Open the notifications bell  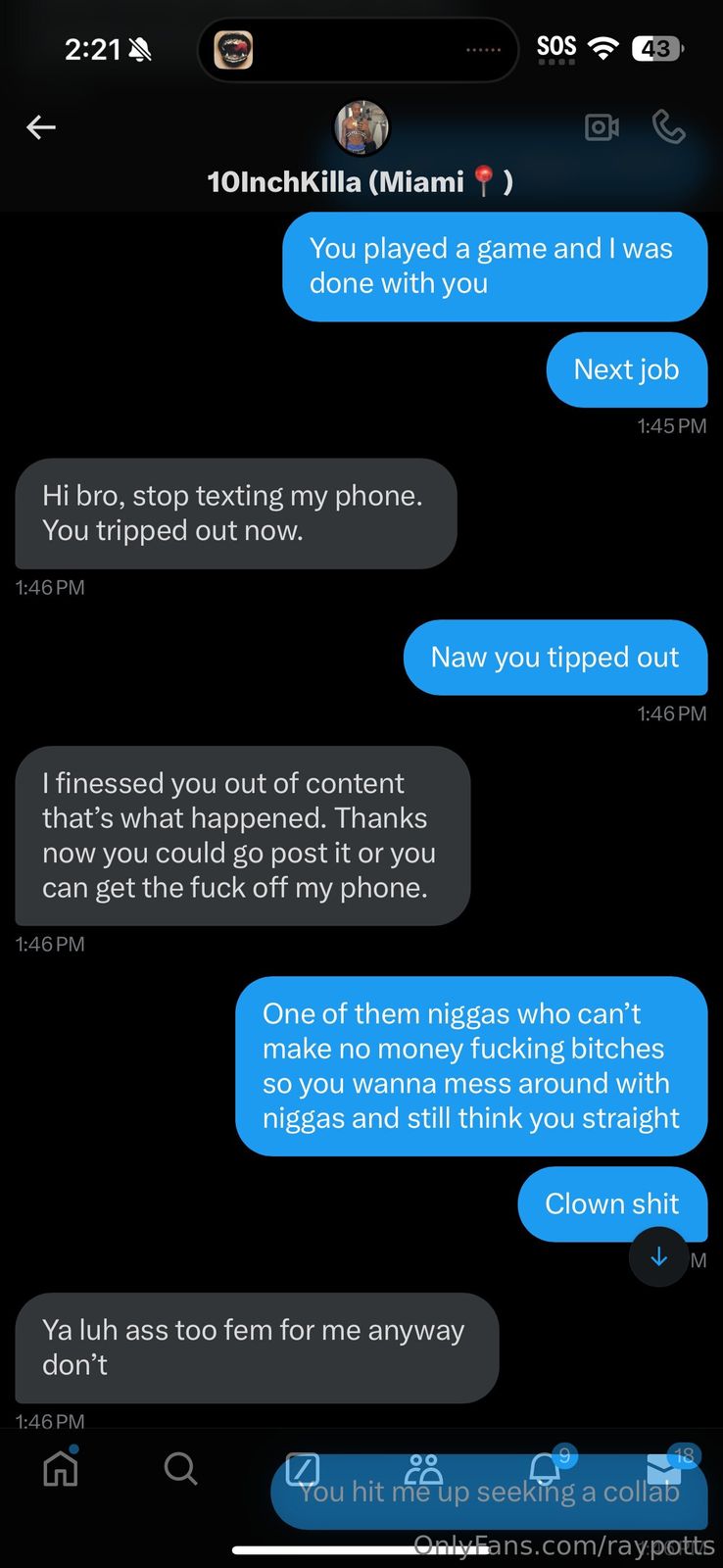point(545,1469)
